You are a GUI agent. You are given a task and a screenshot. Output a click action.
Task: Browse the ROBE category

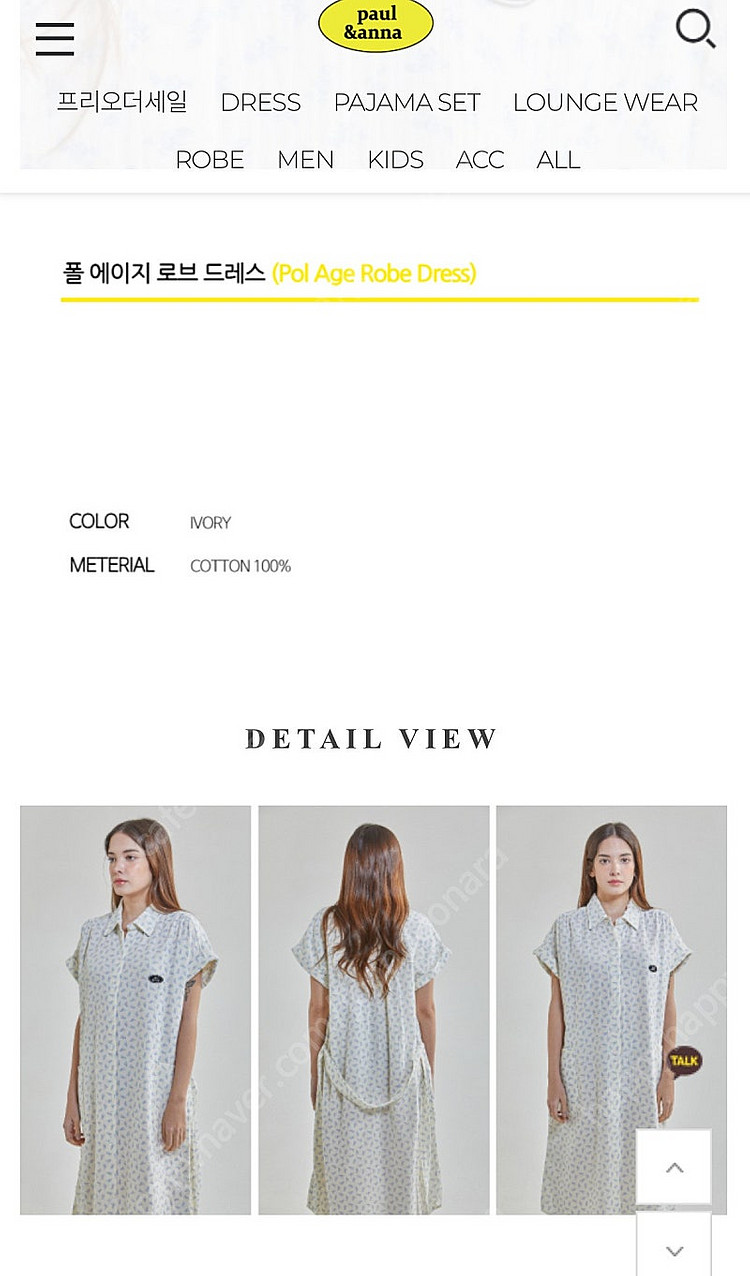pyautogui.click(x=209, y=160)
